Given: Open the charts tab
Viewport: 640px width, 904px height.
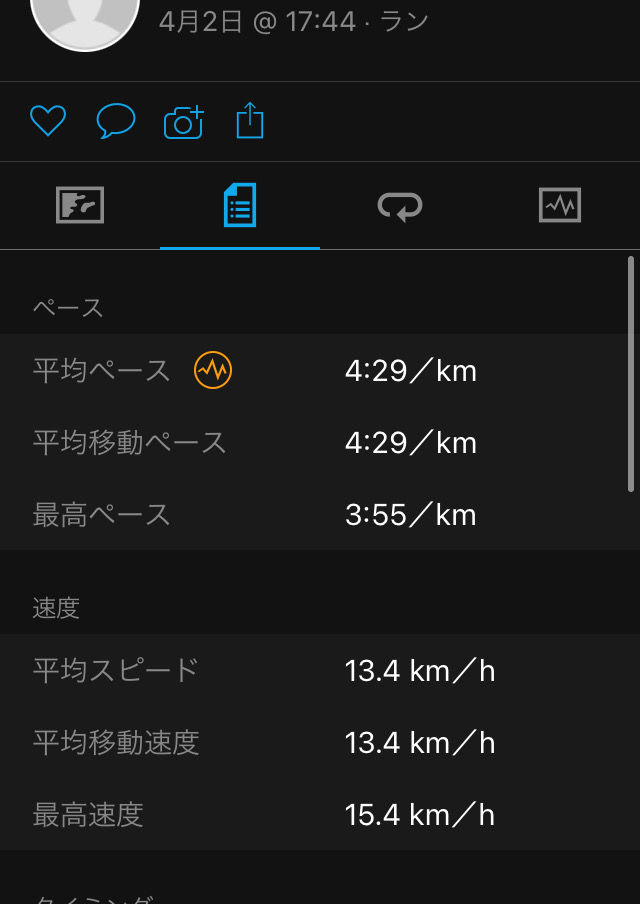Looking at the screenshot, I should tap(560, 206).
